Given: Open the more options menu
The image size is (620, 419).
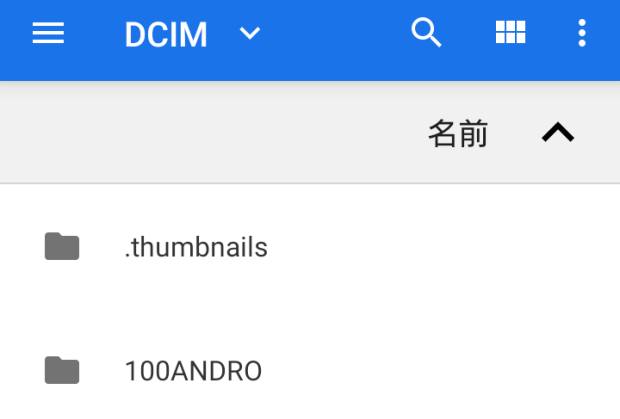Looking at the screenshot, I should click(582, 33).
